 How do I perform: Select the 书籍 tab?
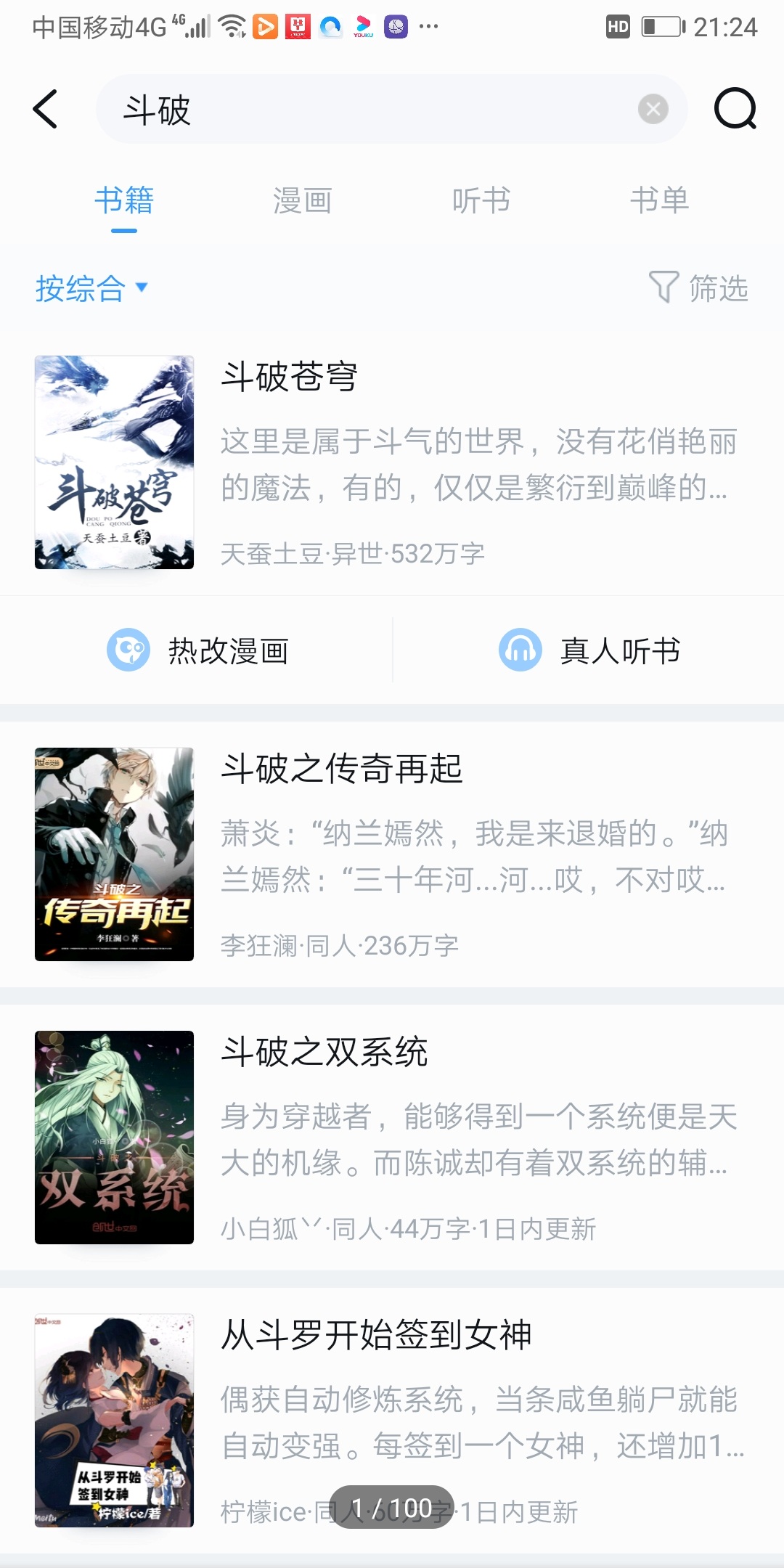coord(124,200)
